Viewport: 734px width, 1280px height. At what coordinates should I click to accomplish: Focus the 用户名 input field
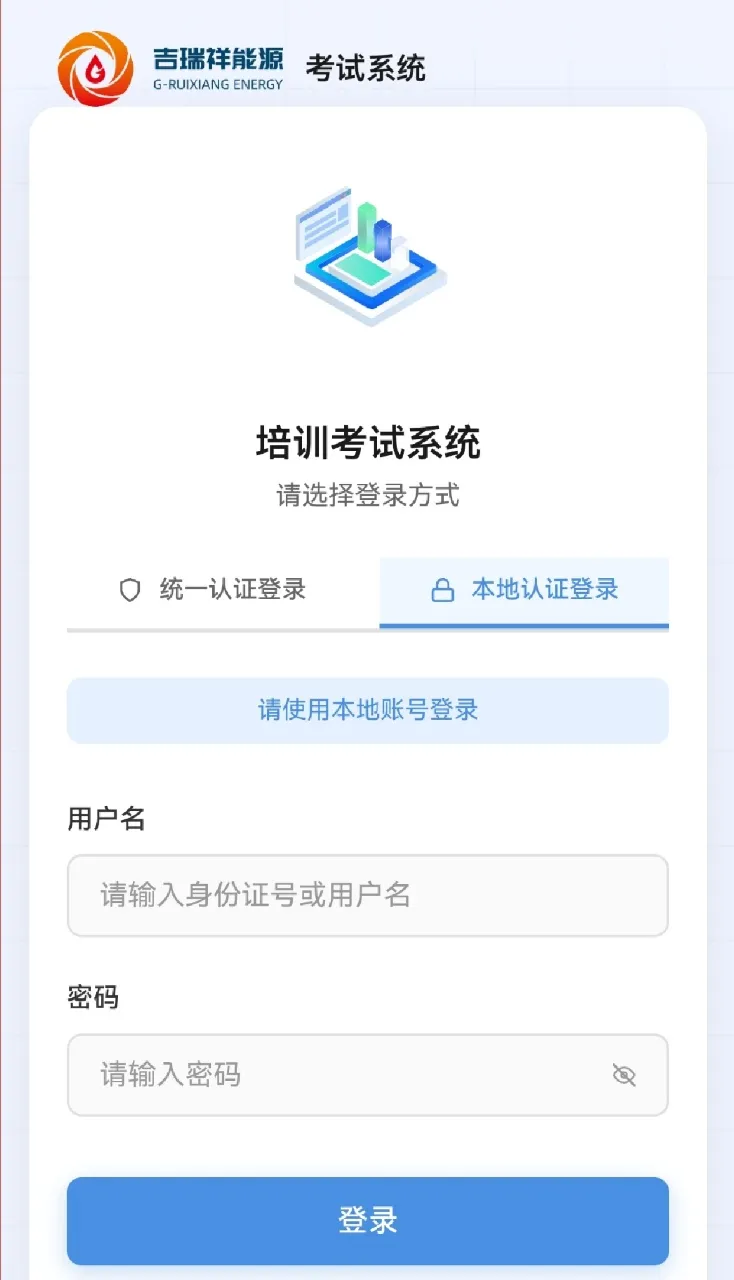click(x=368, y=895)
